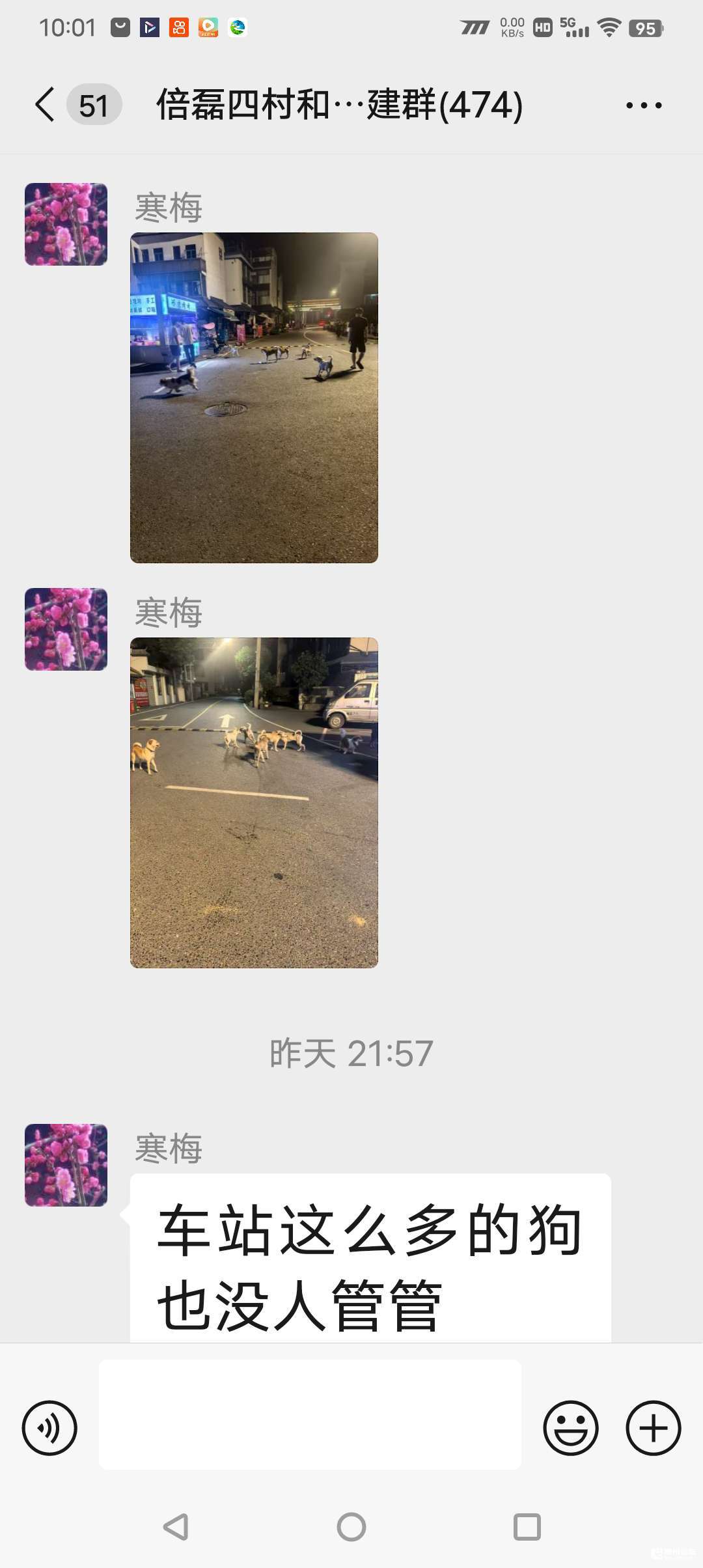Image resolution: width=703 pixels, height=1568 pixels.
Task: Tap the system home button
Action: point(351,1526)
